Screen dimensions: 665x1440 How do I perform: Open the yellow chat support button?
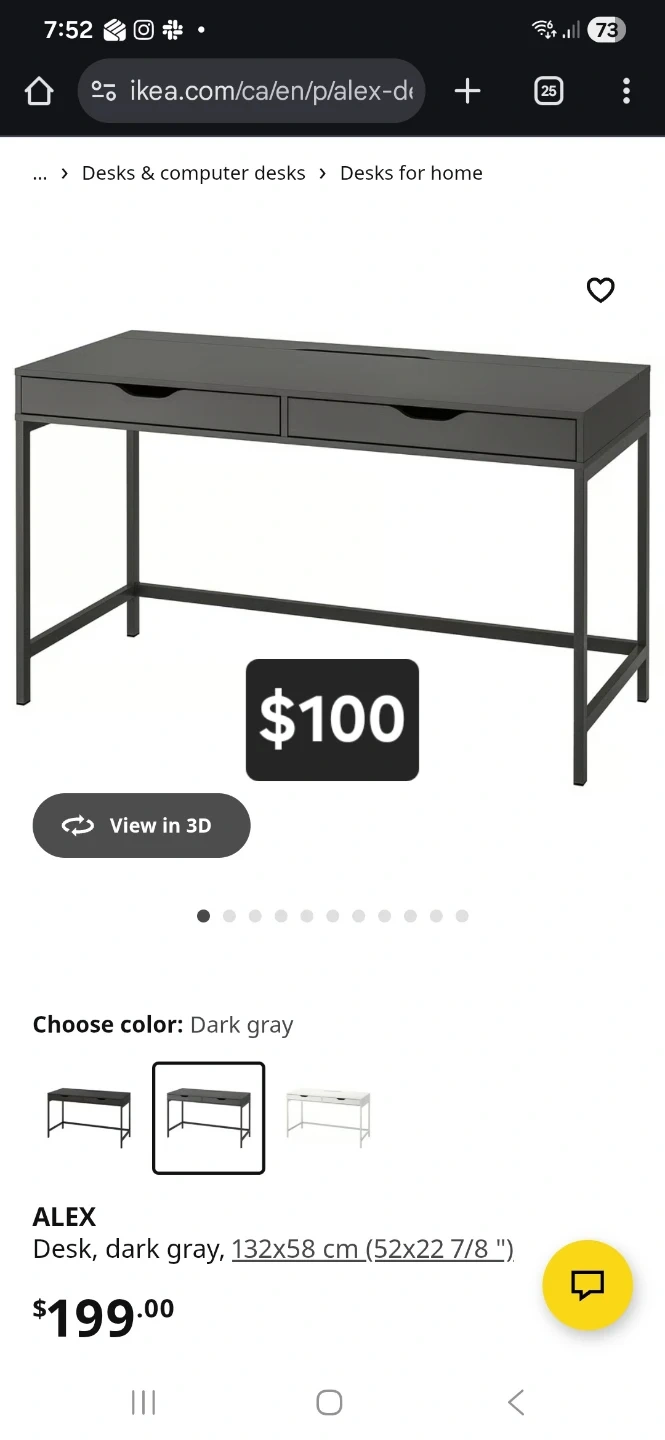pyautogui.click(x=587, y=1285)
